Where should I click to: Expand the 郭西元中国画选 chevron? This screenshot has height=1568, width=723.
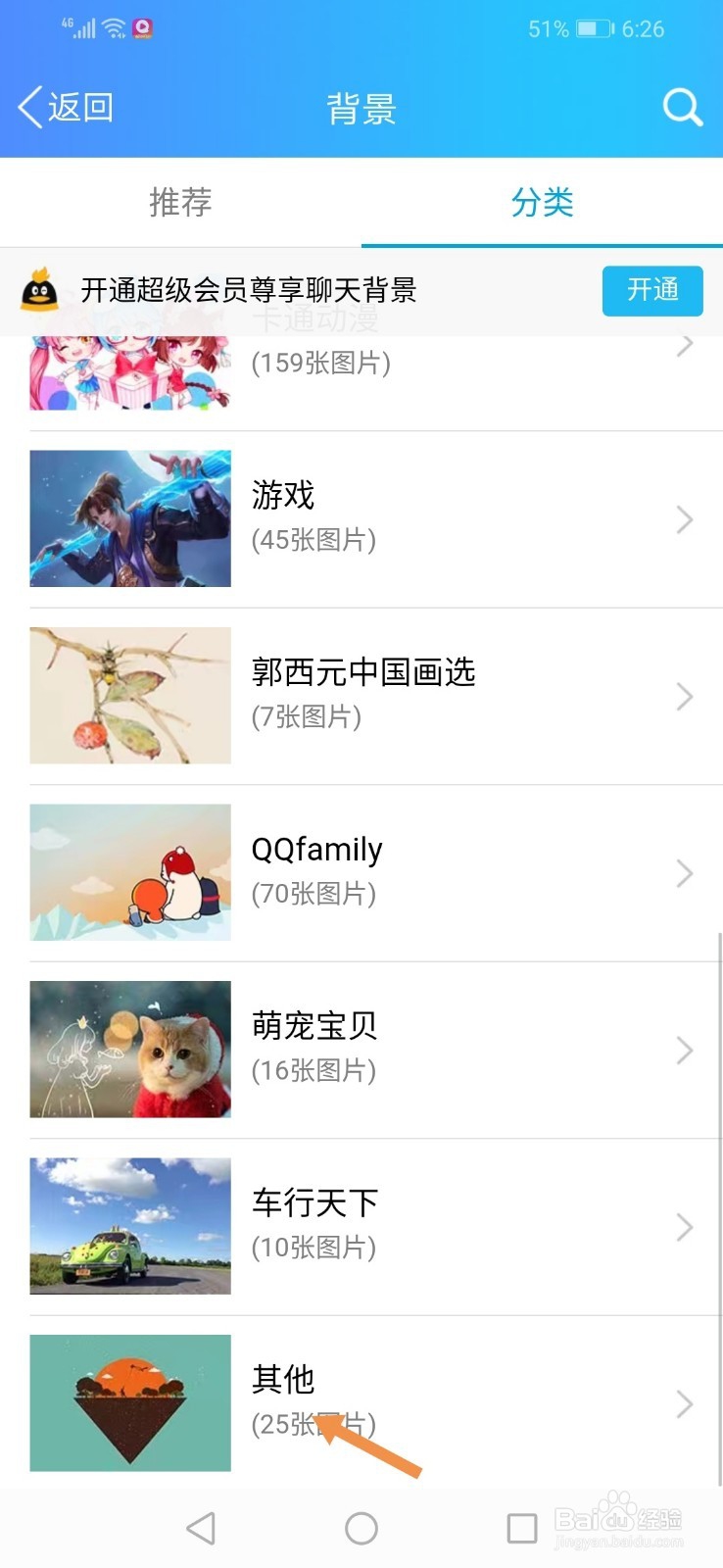(685, 696)
